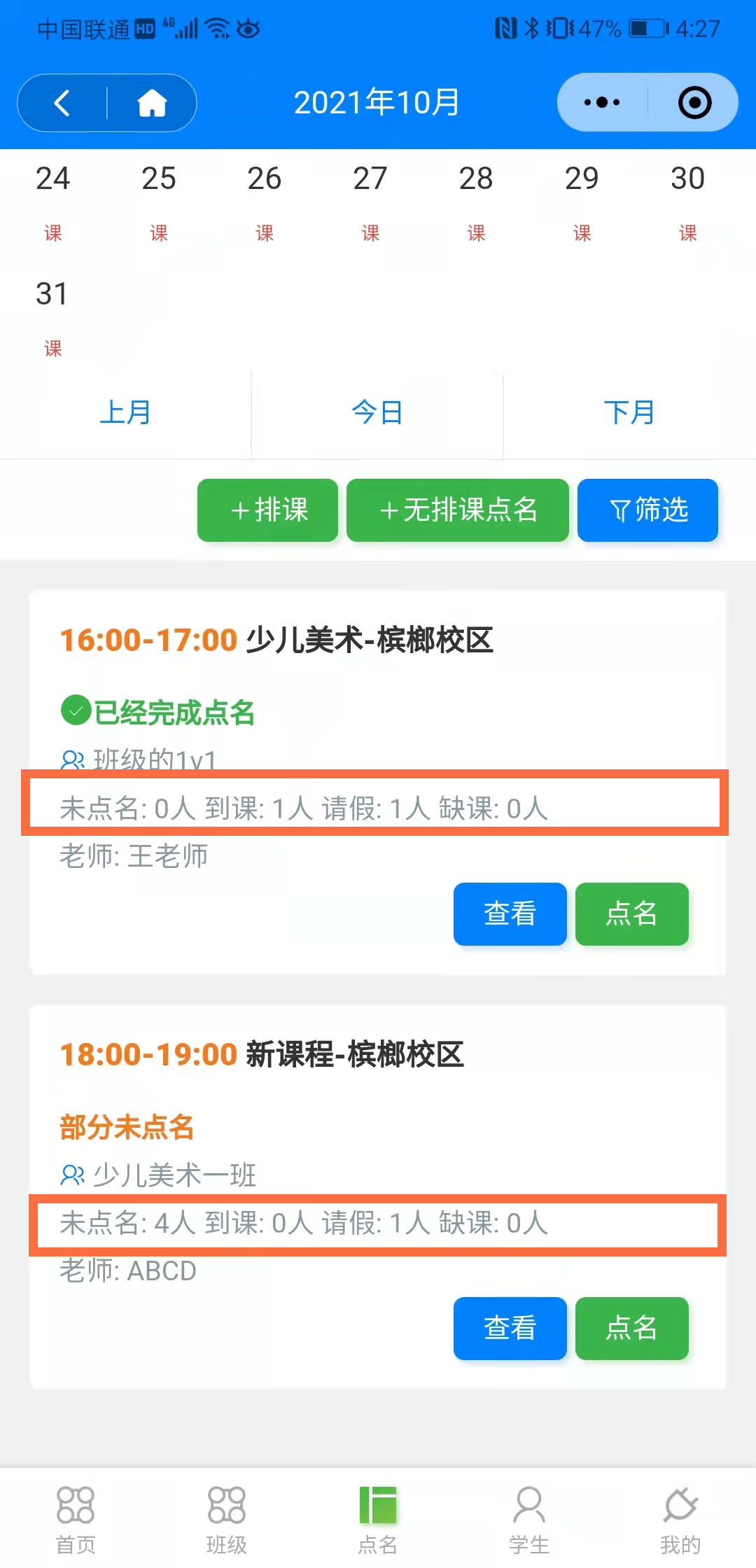Jump to today with 今日
This screenshot has width=756, height=1568.
coord(377,412)
